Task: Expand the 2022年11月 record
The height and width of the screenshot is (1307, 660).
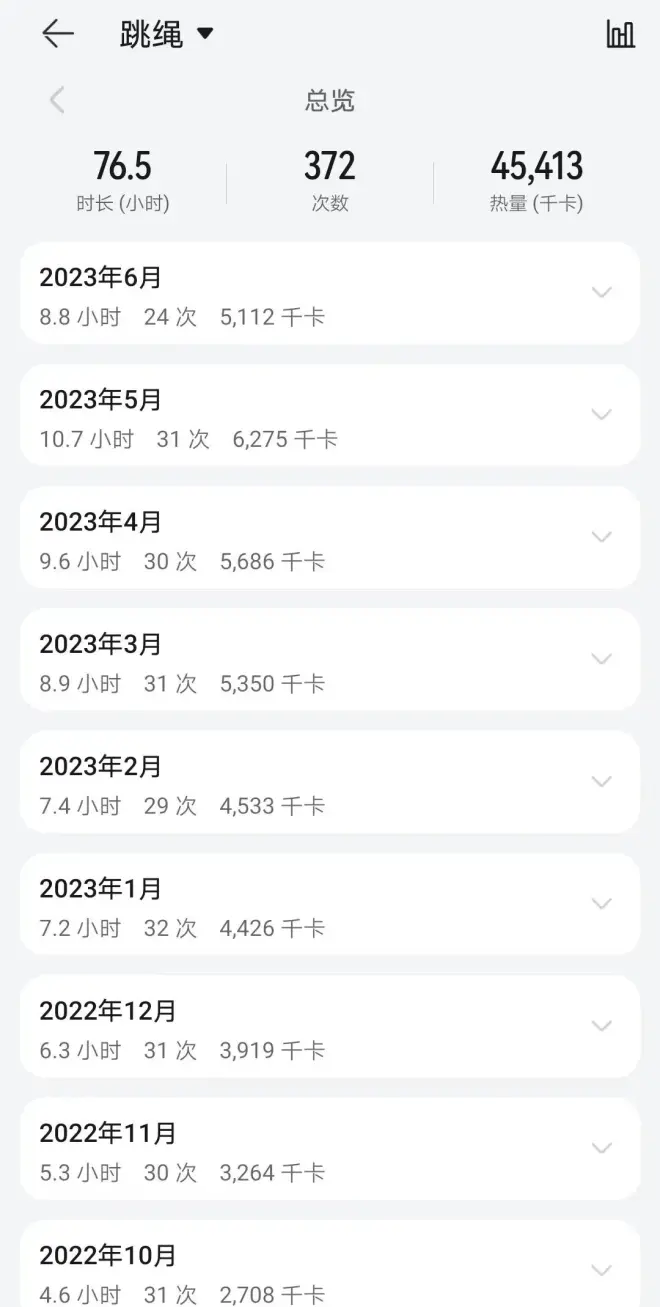Action: pyautogui.click(x=601, y=1148)
